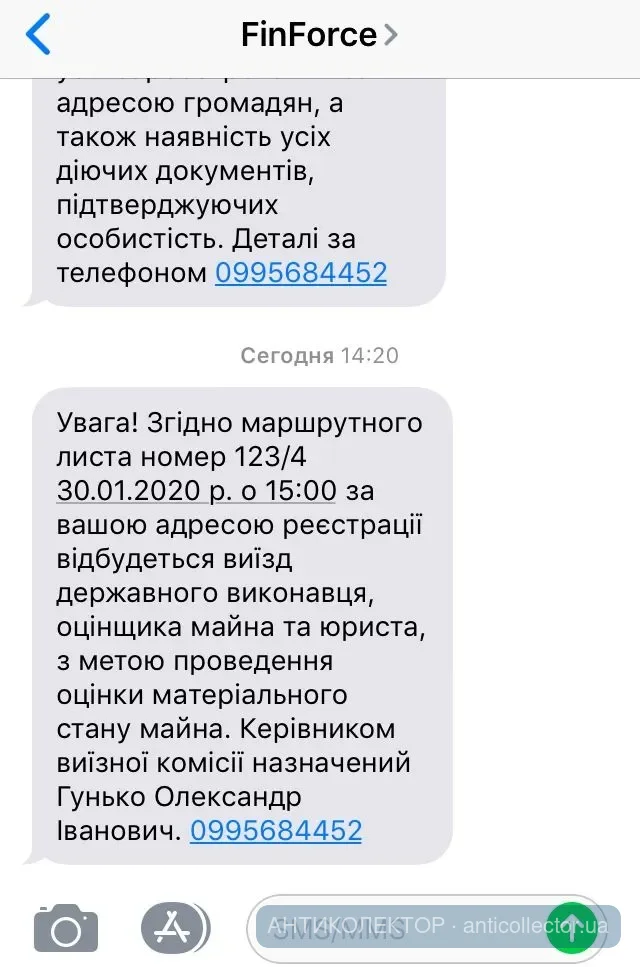
Task: Focus the SMS/MMS message field
Action: (400, 928)
